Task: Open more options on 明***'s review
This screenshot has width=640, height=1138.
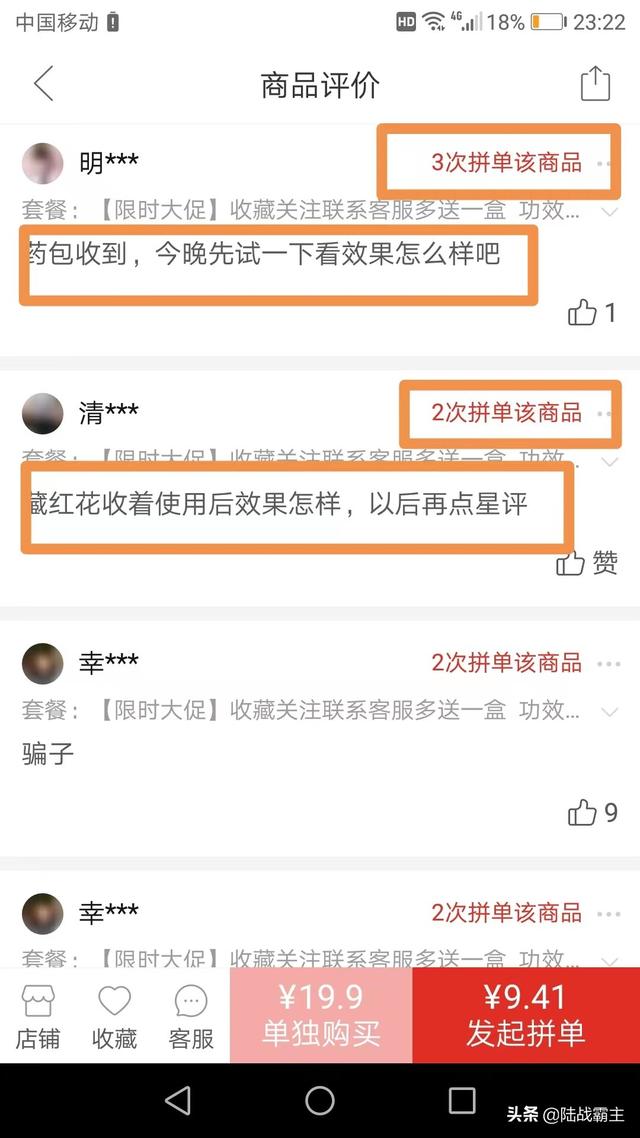Action: [x=607, y=162]
